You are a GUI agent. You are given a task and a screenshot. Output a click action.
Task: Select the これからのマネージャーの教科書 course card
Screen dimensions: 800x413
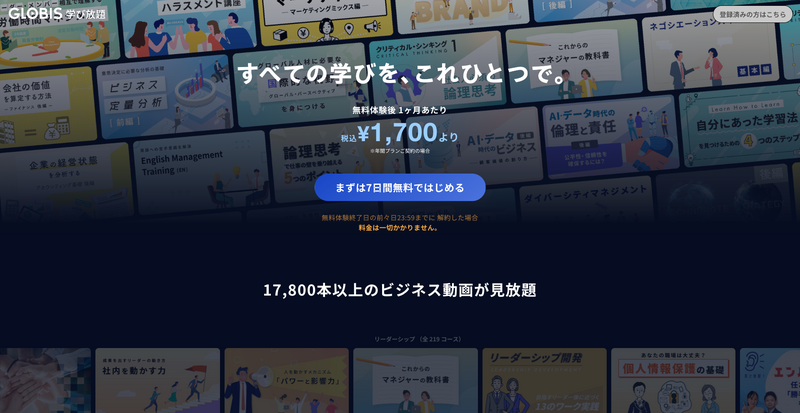[415, 381]
